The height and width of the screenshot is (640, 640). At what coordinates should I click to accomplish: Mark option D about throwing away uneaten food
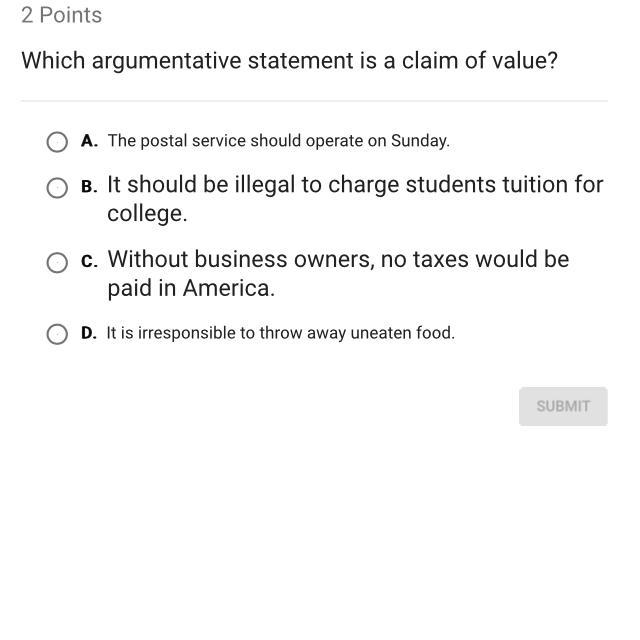point(57,334)
